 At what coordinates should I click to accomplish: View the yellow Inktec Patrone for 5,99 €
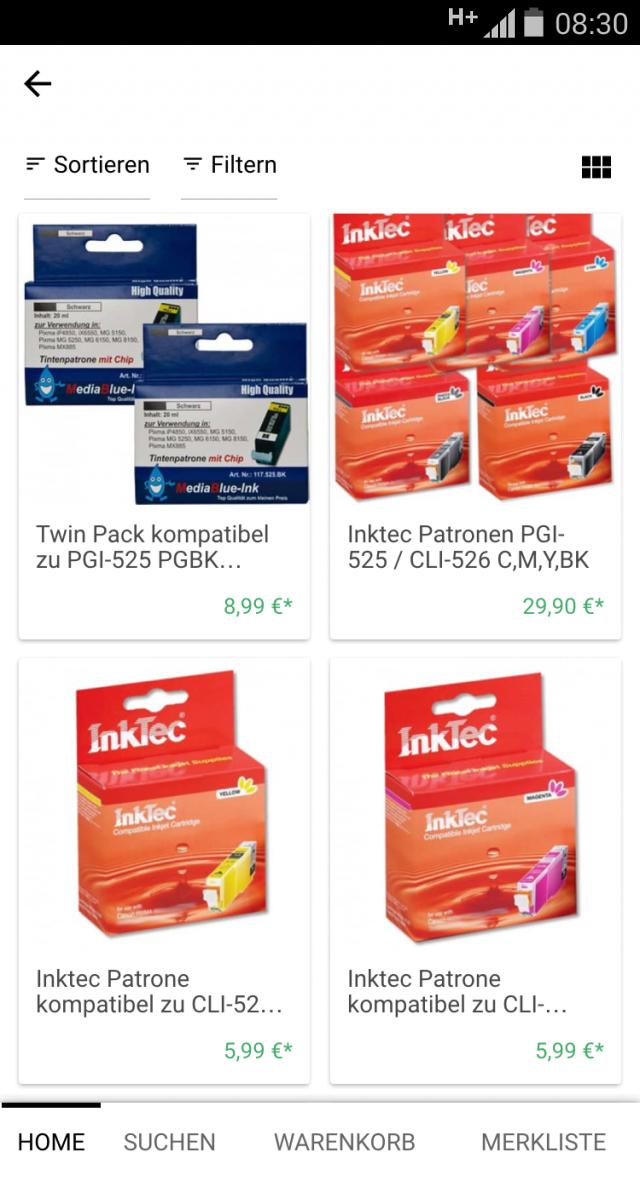point(164,870)
